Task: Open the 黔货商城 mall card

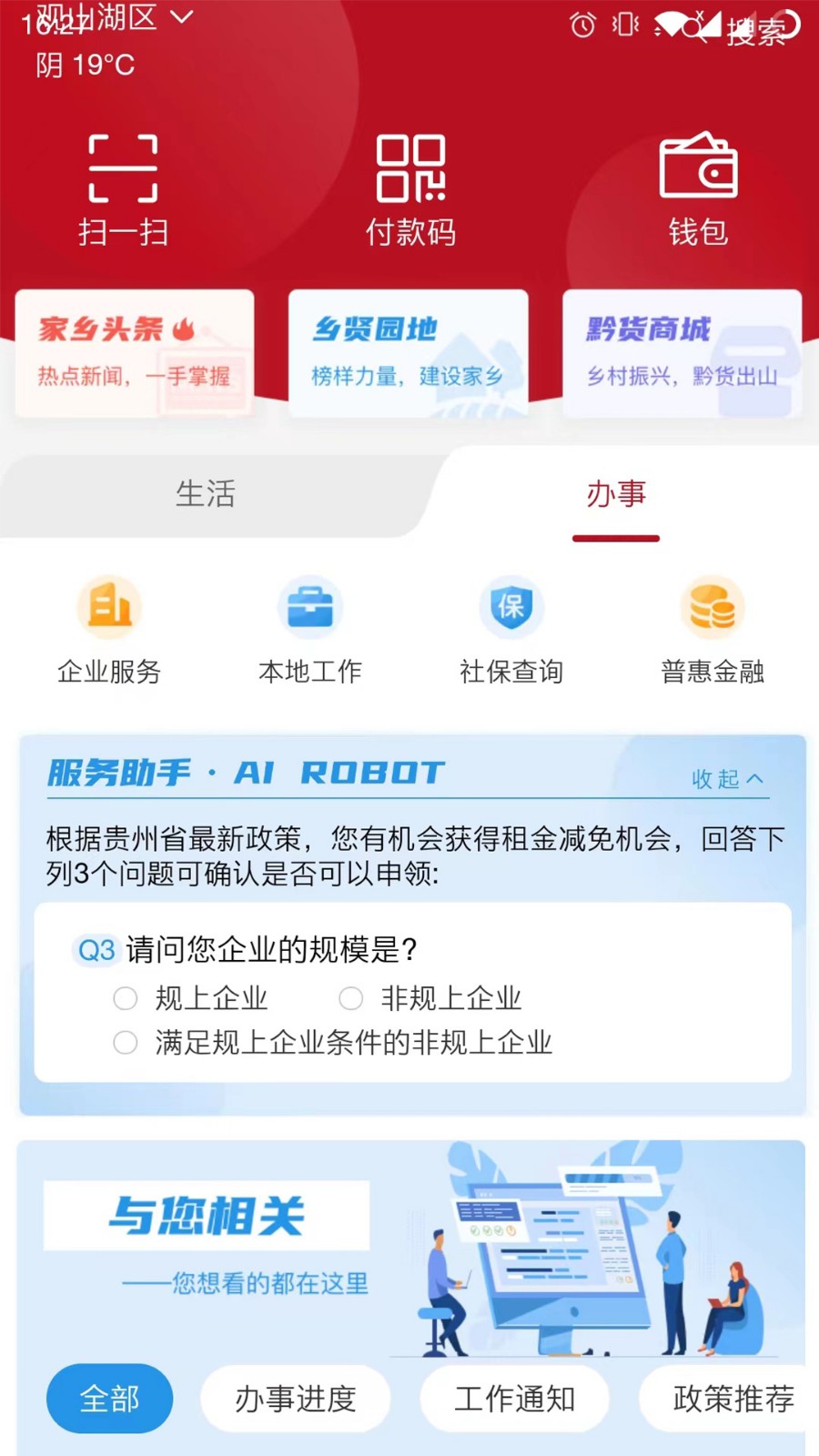Action: tap(682, 353)
